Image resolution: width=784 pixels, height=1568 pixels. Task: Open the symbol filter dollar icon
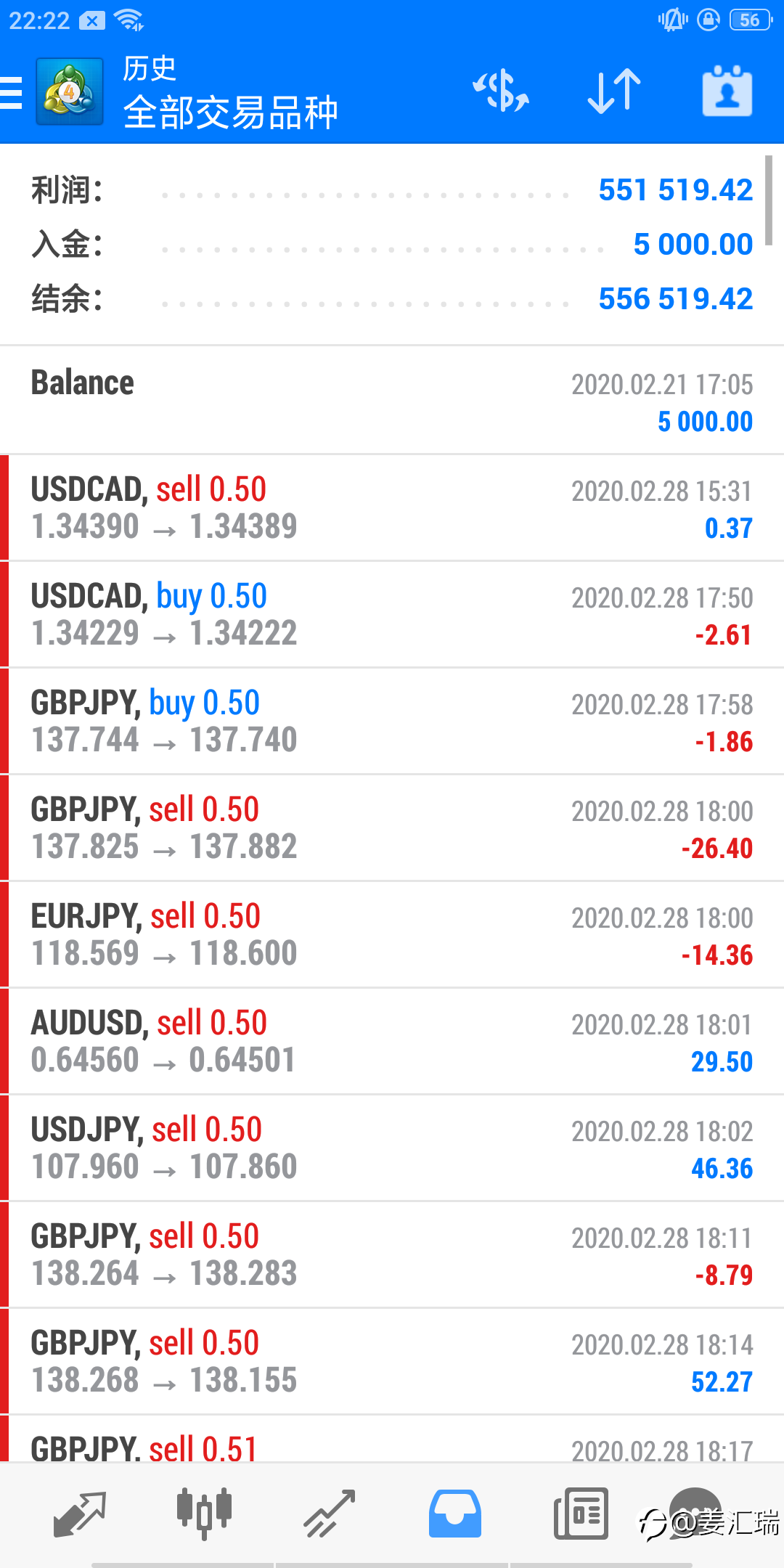[501, 91]
